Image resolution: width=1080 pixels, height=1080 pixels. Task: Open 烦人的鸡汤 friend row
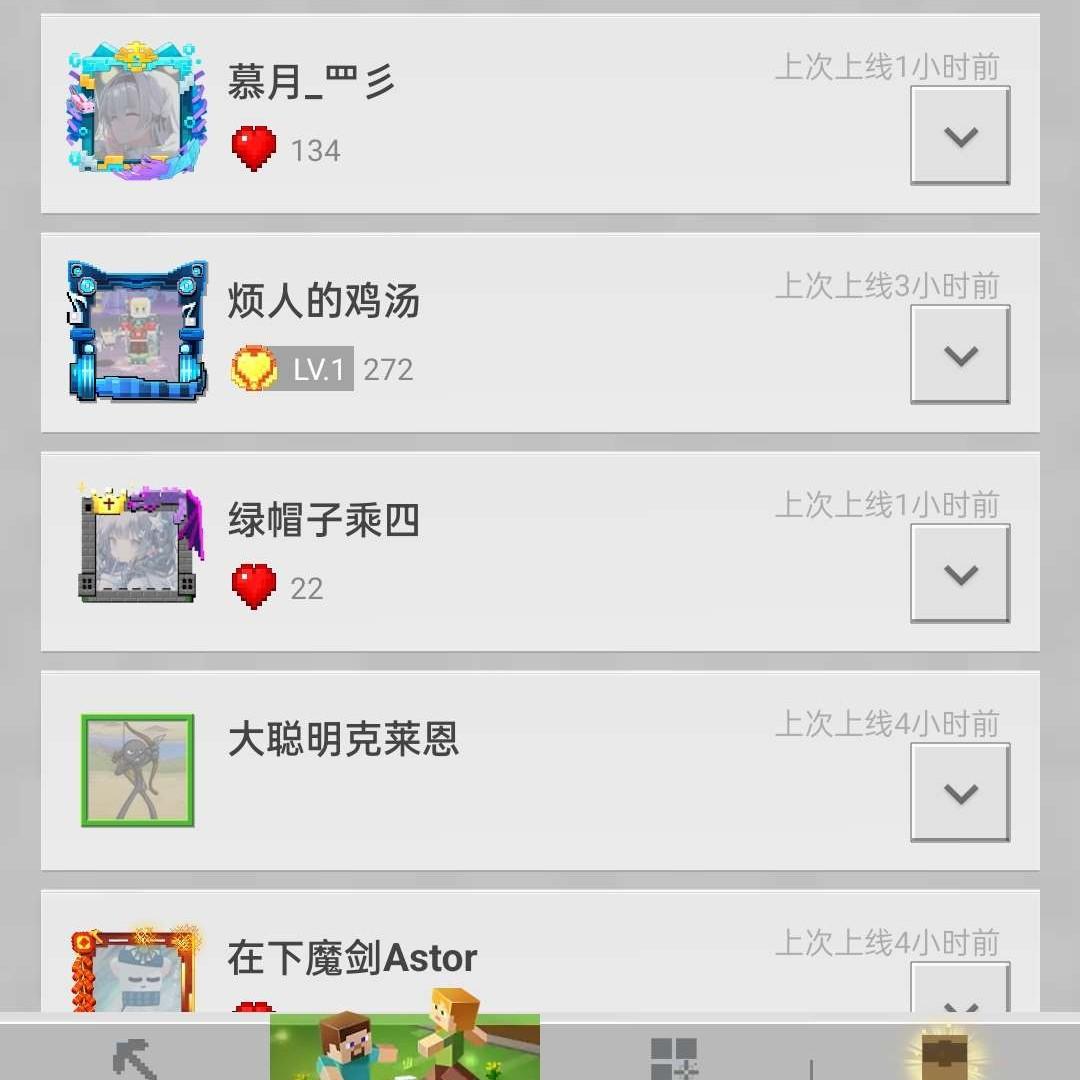[500, 333]
